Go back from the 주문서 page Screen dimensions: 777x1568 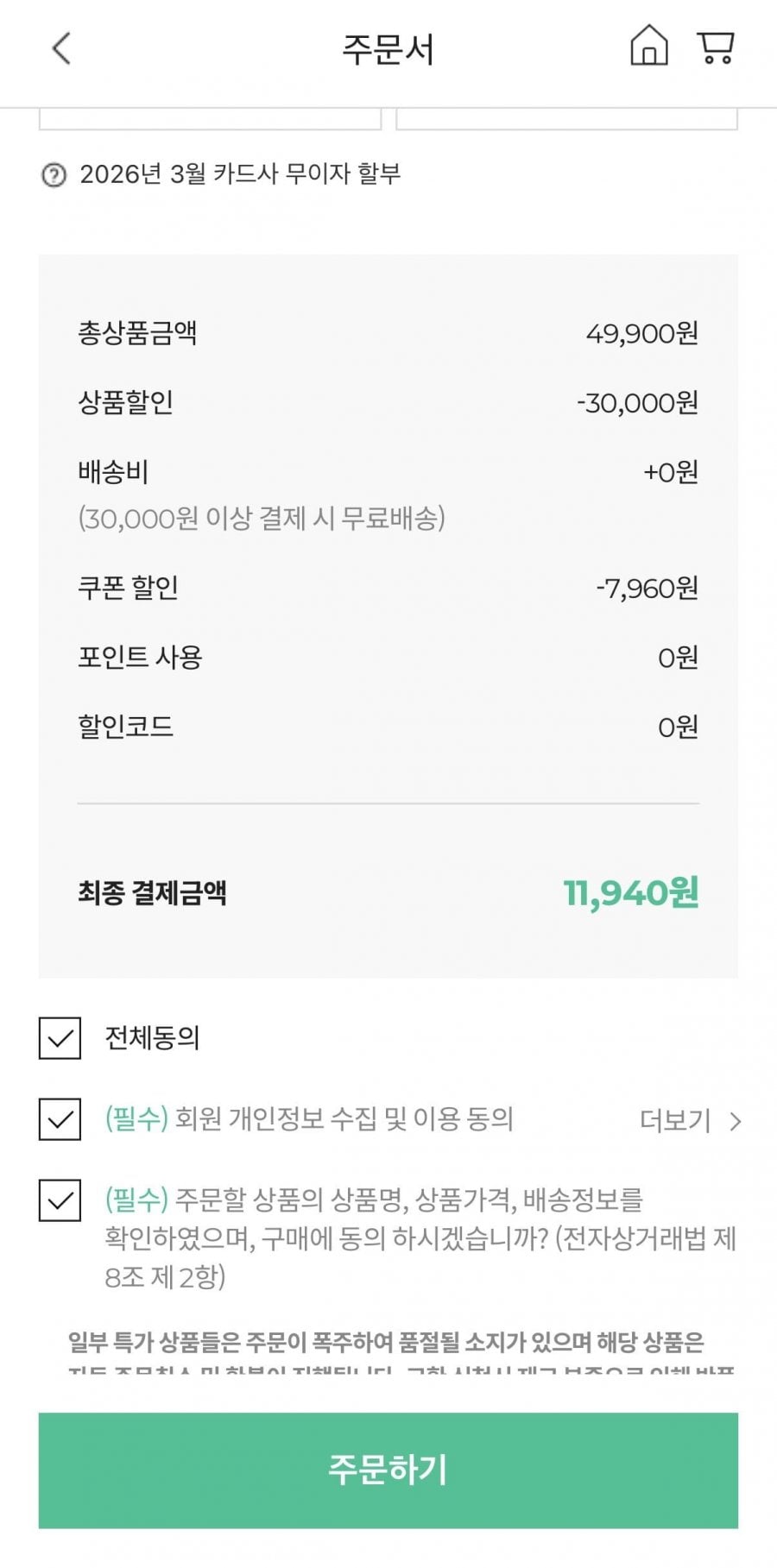[x=61, y=48]
